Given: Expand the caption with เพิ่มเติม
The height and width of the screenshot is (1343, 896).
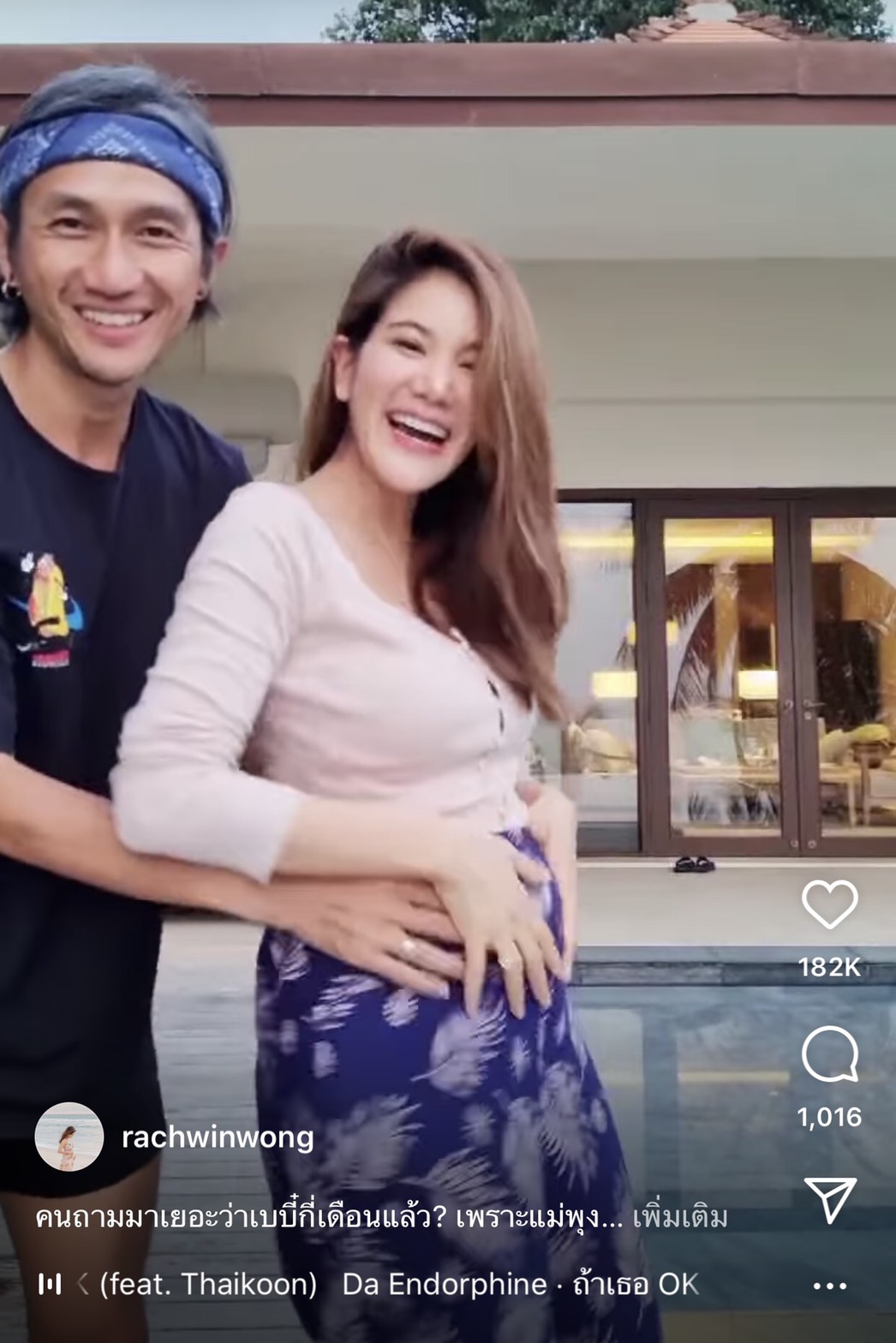Looking at the screenshot, I should [679, 1217].
